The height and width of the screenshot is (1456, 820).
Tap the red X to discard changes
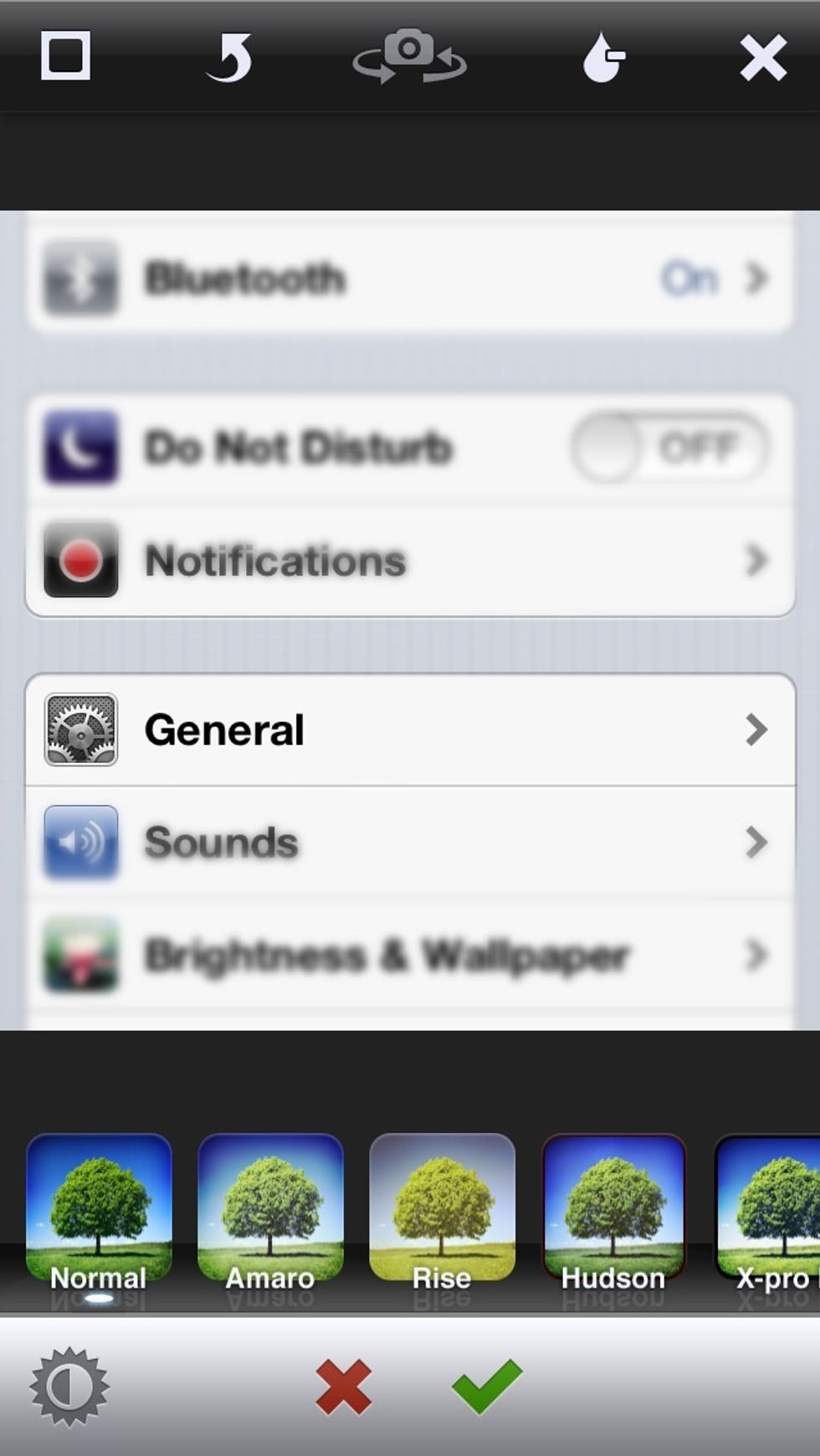[341, 1385]
